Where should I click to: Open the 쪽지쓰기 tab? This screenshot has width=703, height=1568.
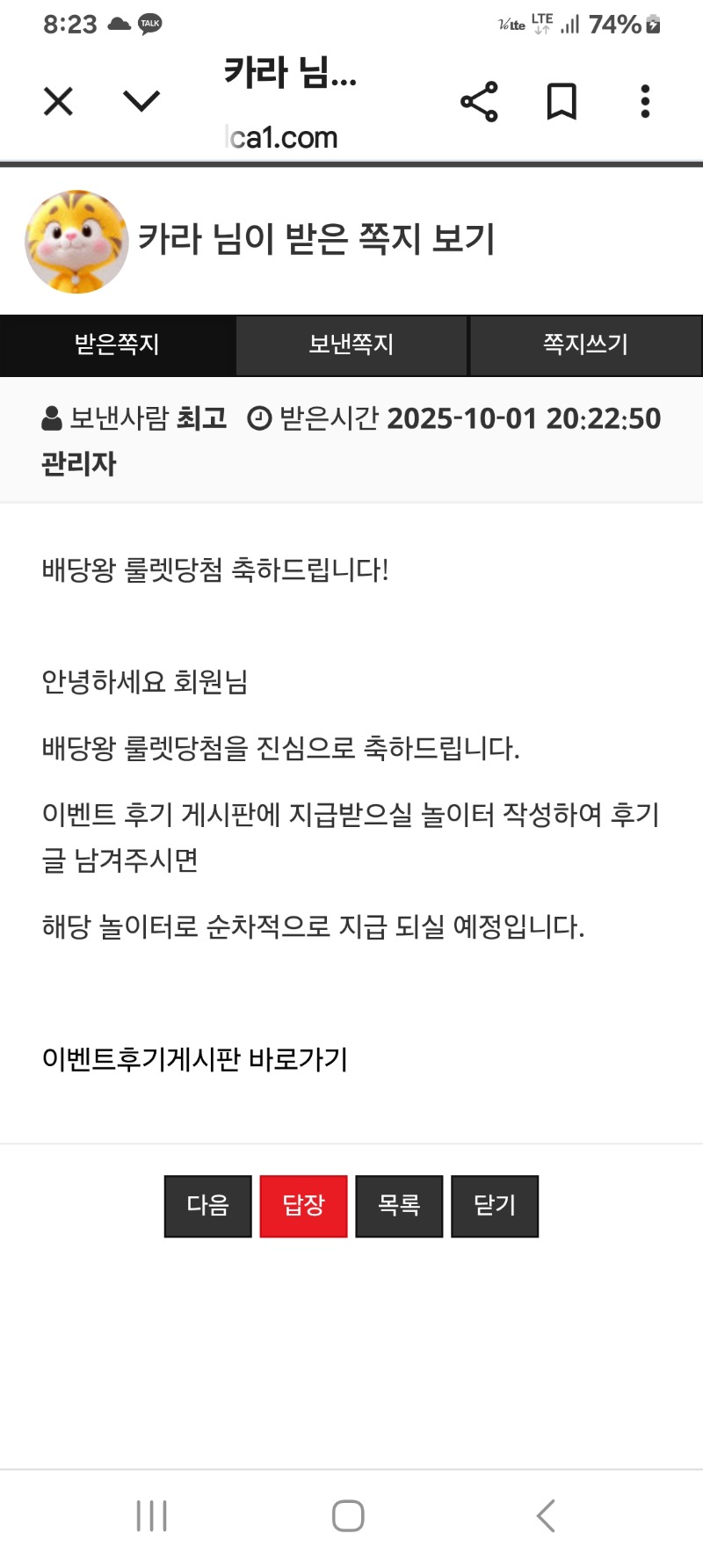click(x=586, y=345)
